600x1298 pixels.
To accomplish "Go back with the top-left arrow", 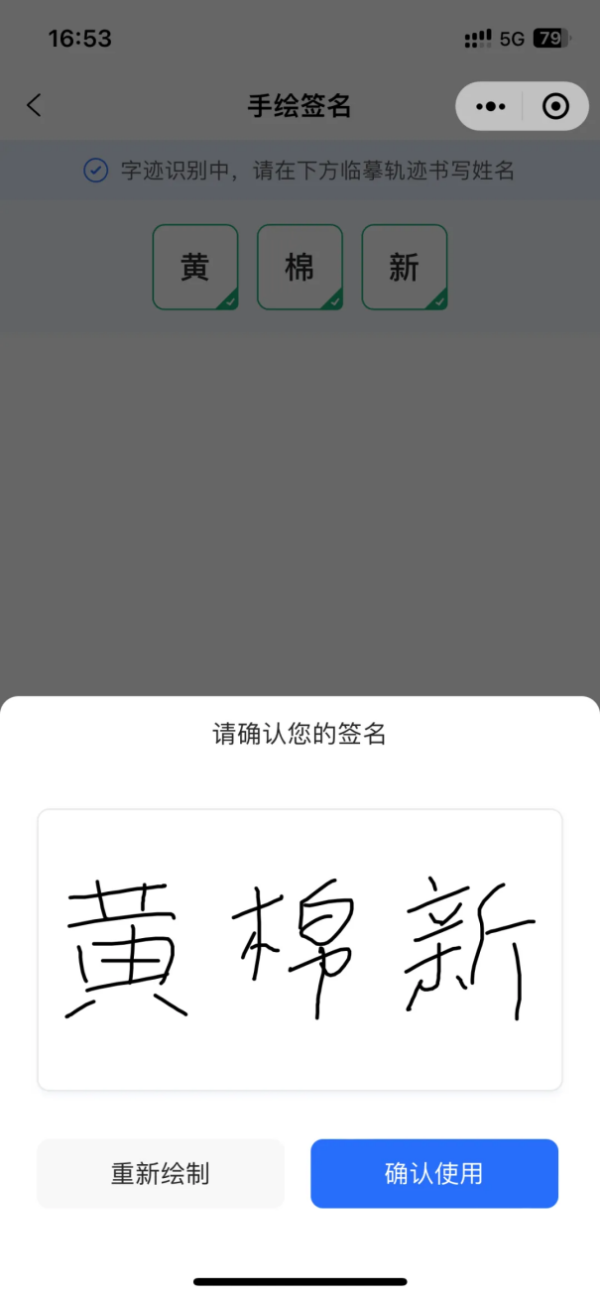I will [x=34, y=106].
